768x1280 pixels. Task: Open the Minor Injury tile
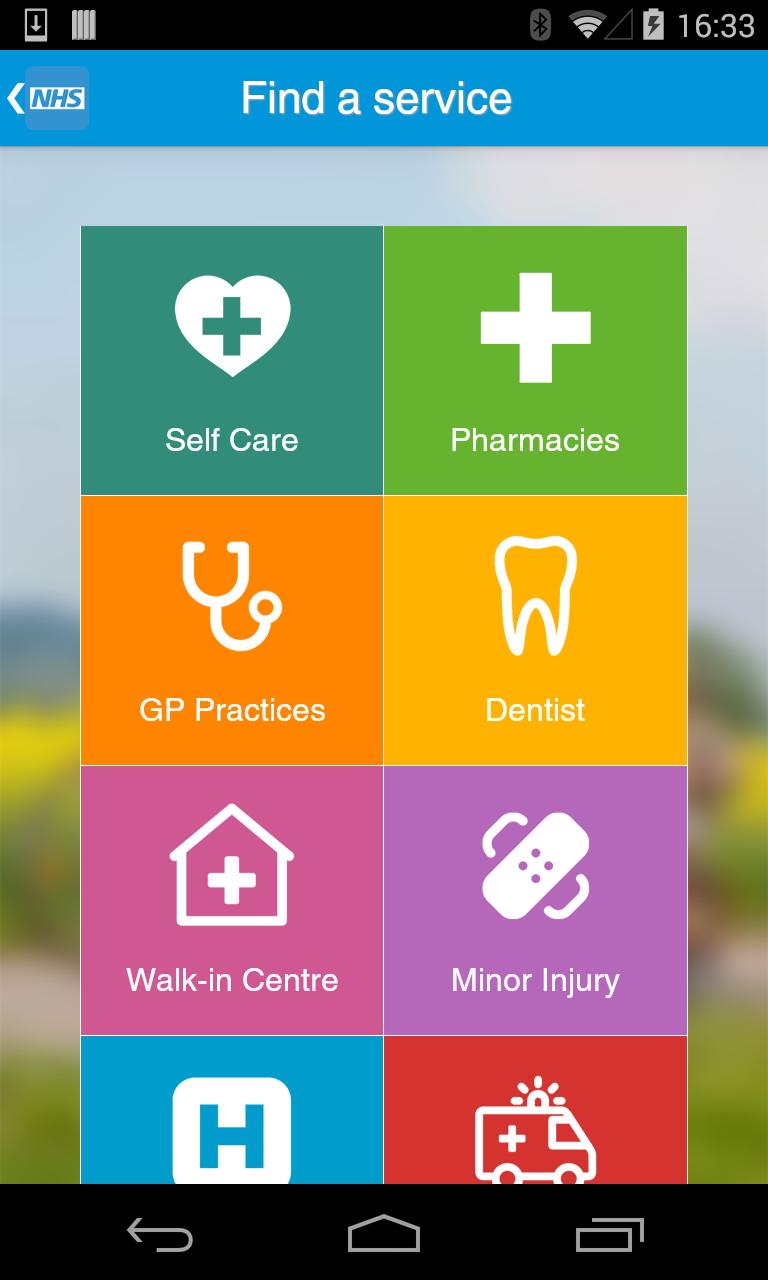pos(535,900)
